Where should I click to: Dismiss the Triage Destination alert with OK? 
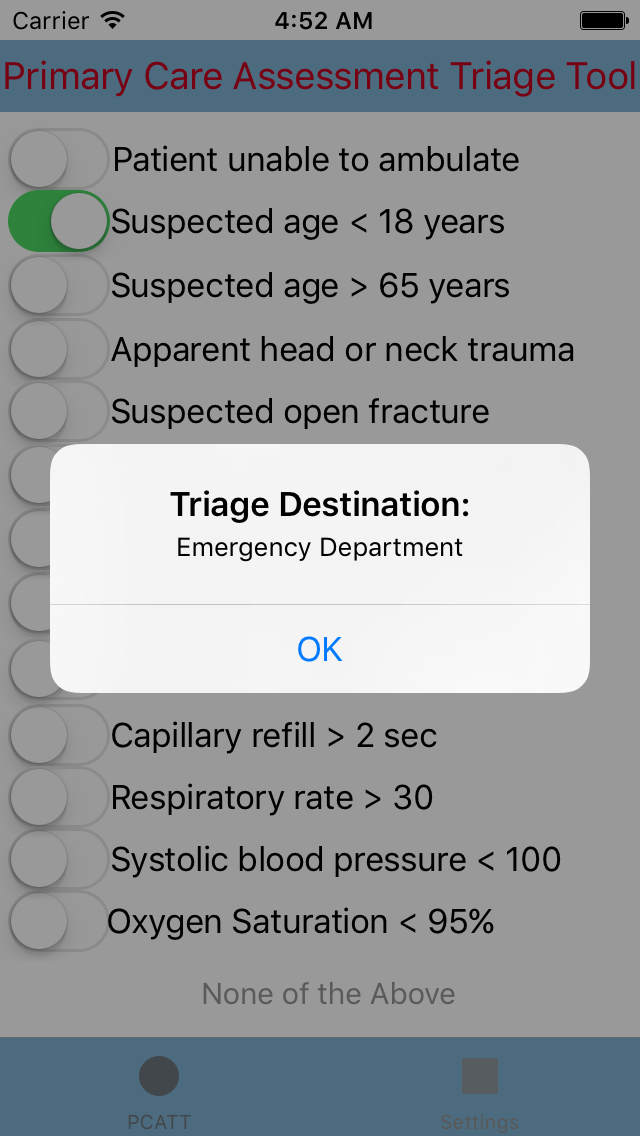click(x=320, y=648)
